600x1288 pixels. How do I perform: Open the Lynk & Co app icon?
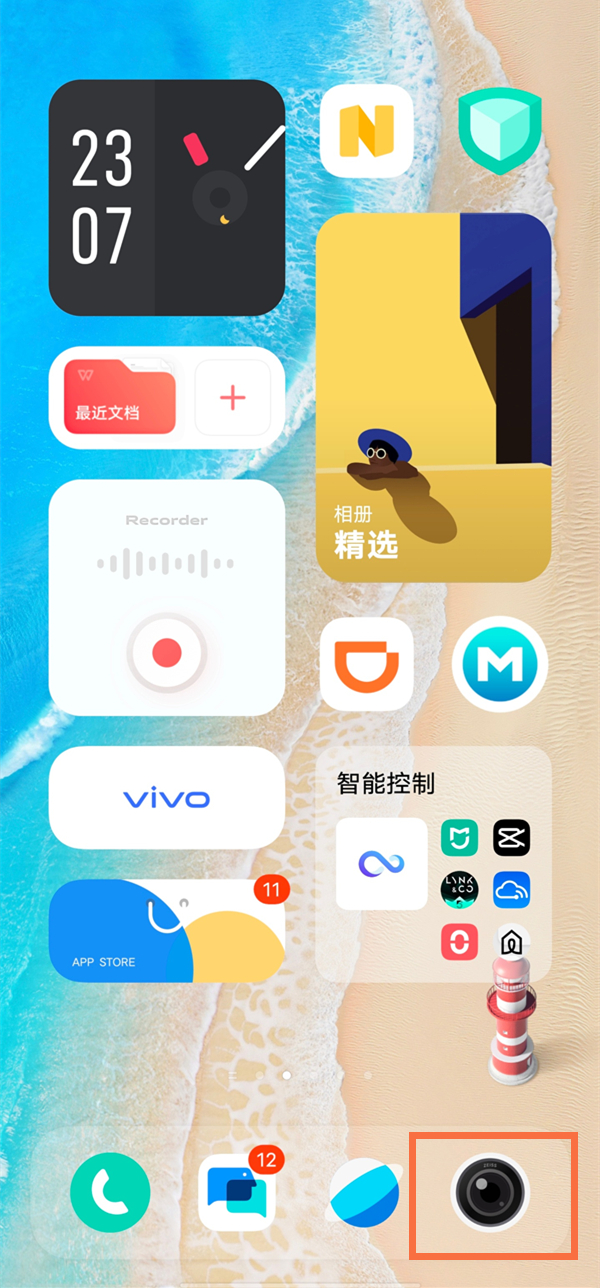(459, 889)
